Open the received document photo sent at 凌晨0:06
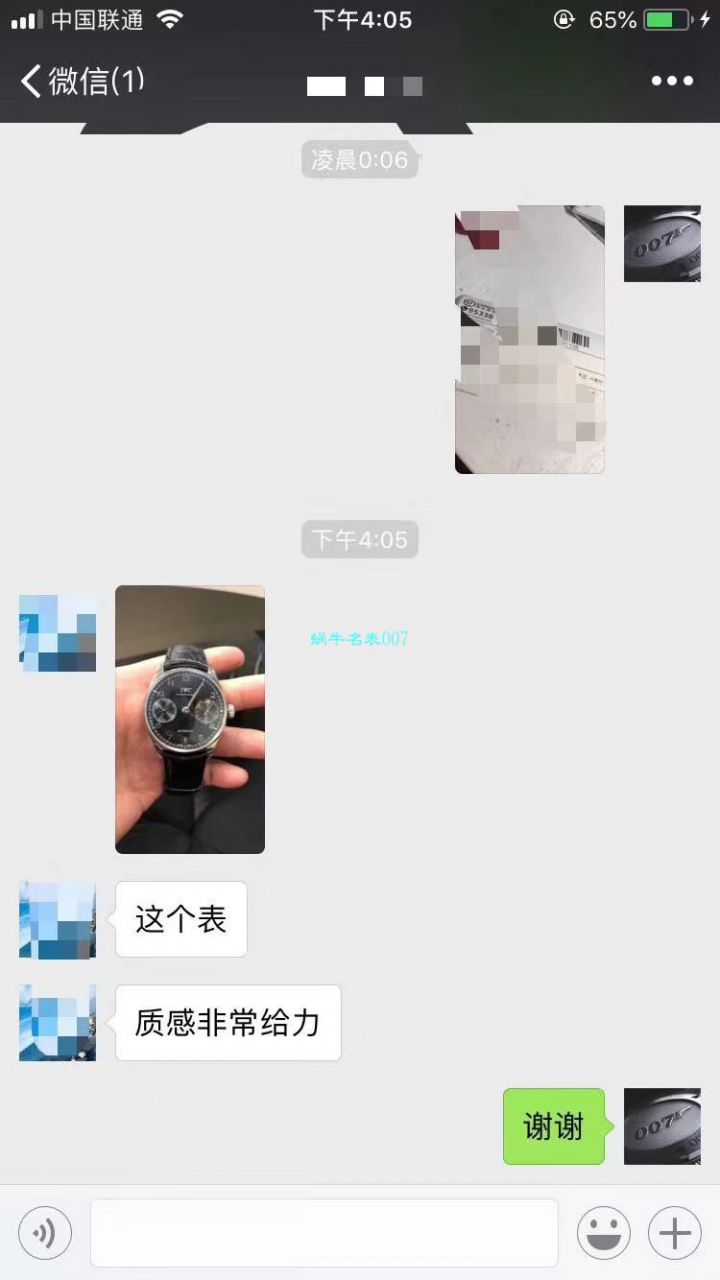 point(529,339)
